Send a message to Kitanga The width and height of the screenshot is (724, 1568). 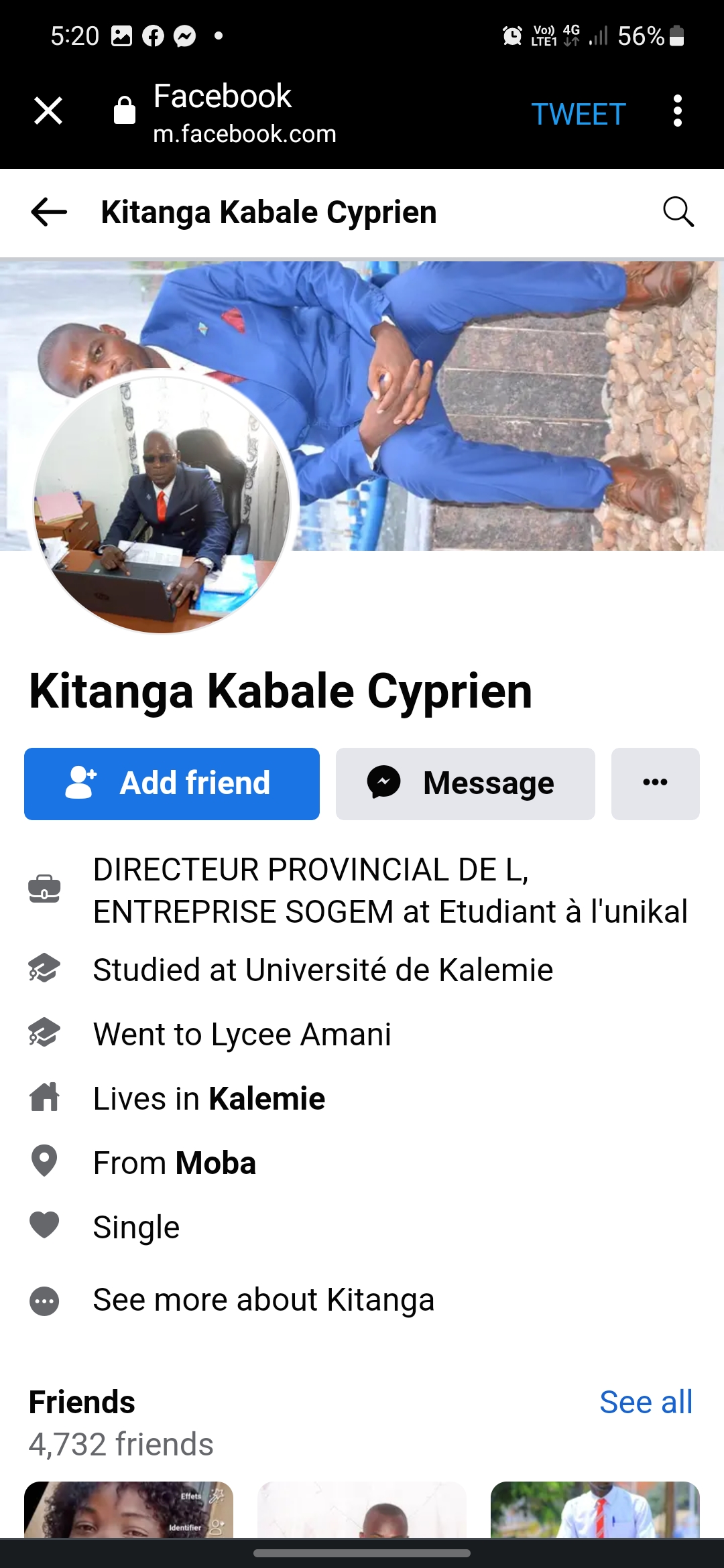pyautogui.click(x=465, y=783)
